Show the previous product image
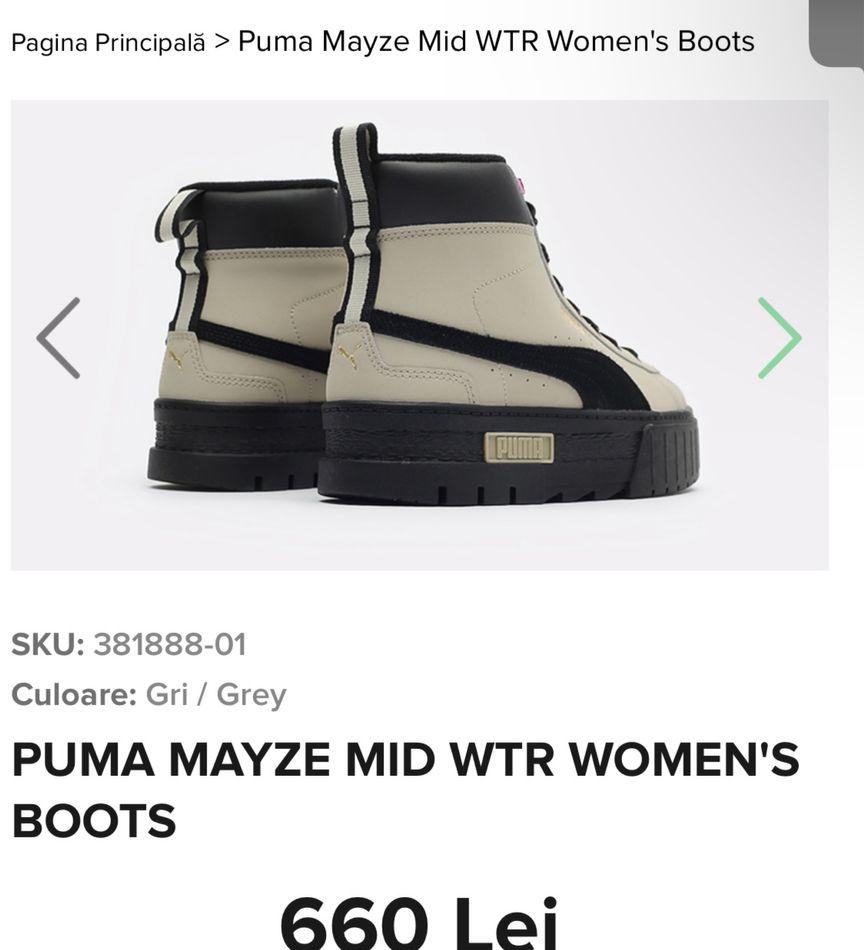The width and height of the screenshot is (864, 950). click(x=58, y=338)
